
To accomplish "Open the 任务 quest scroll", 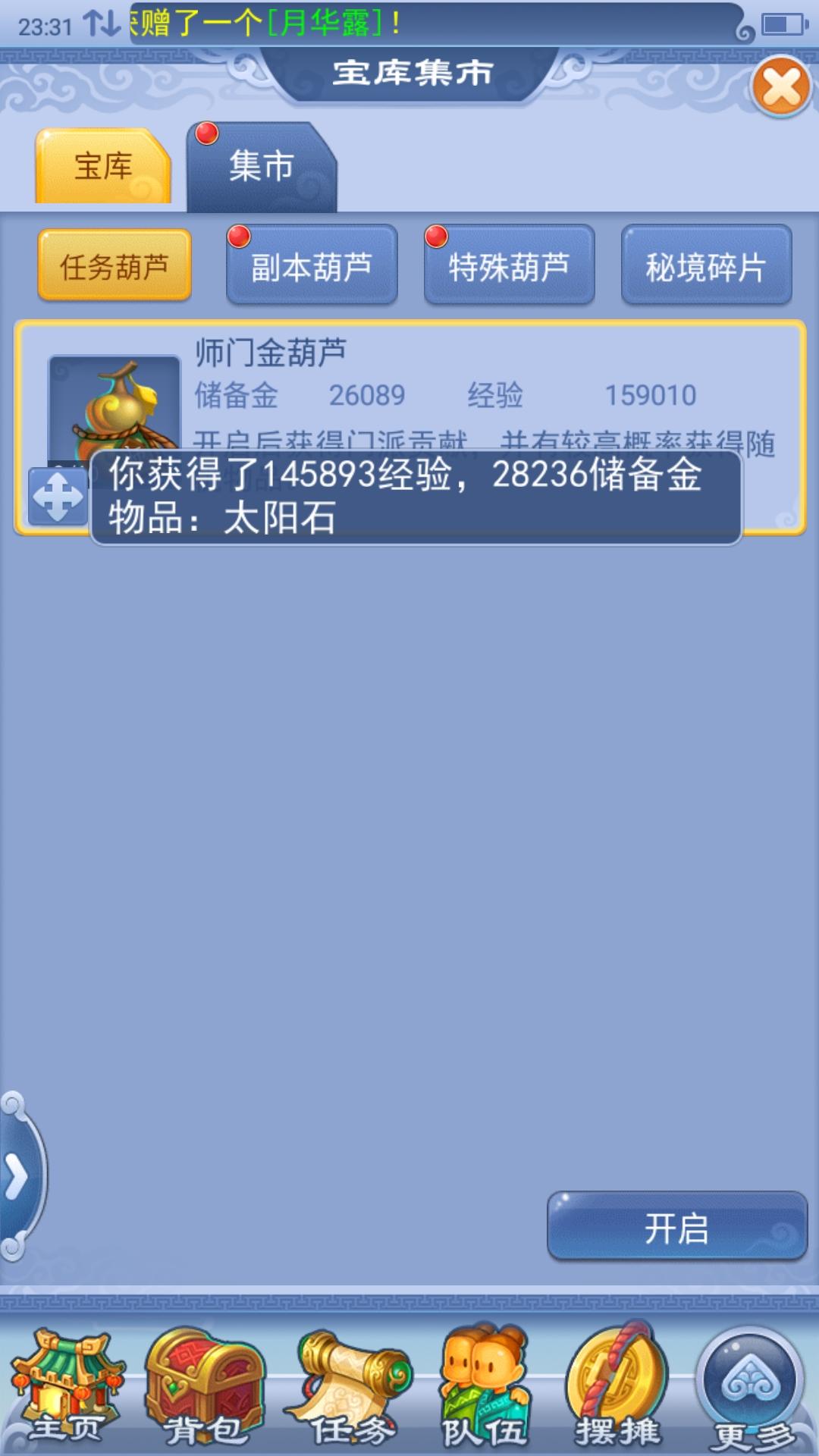I will (350, 1388).
